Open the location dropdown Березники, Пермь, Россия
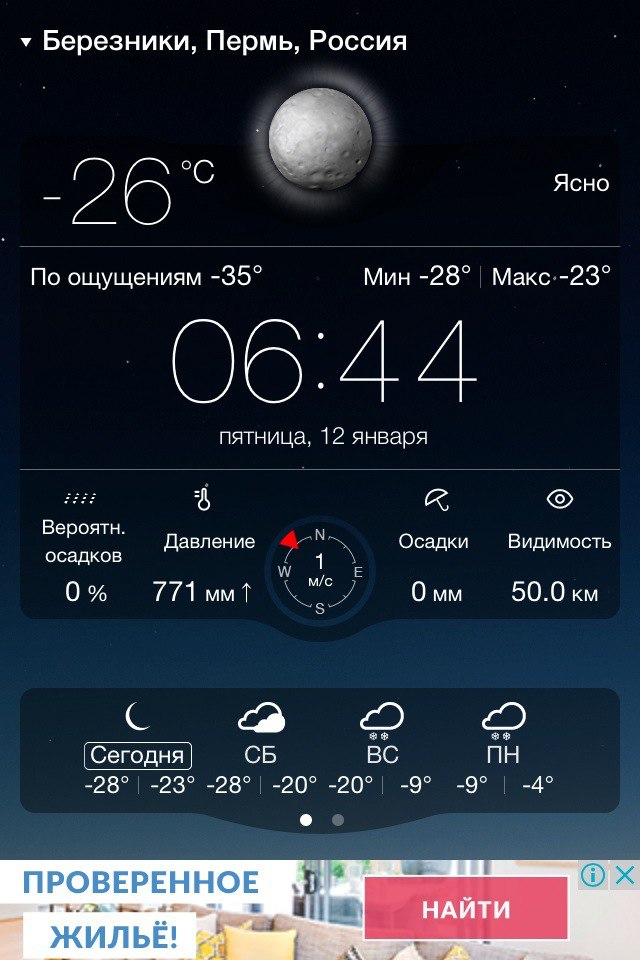 pos(215,42)
